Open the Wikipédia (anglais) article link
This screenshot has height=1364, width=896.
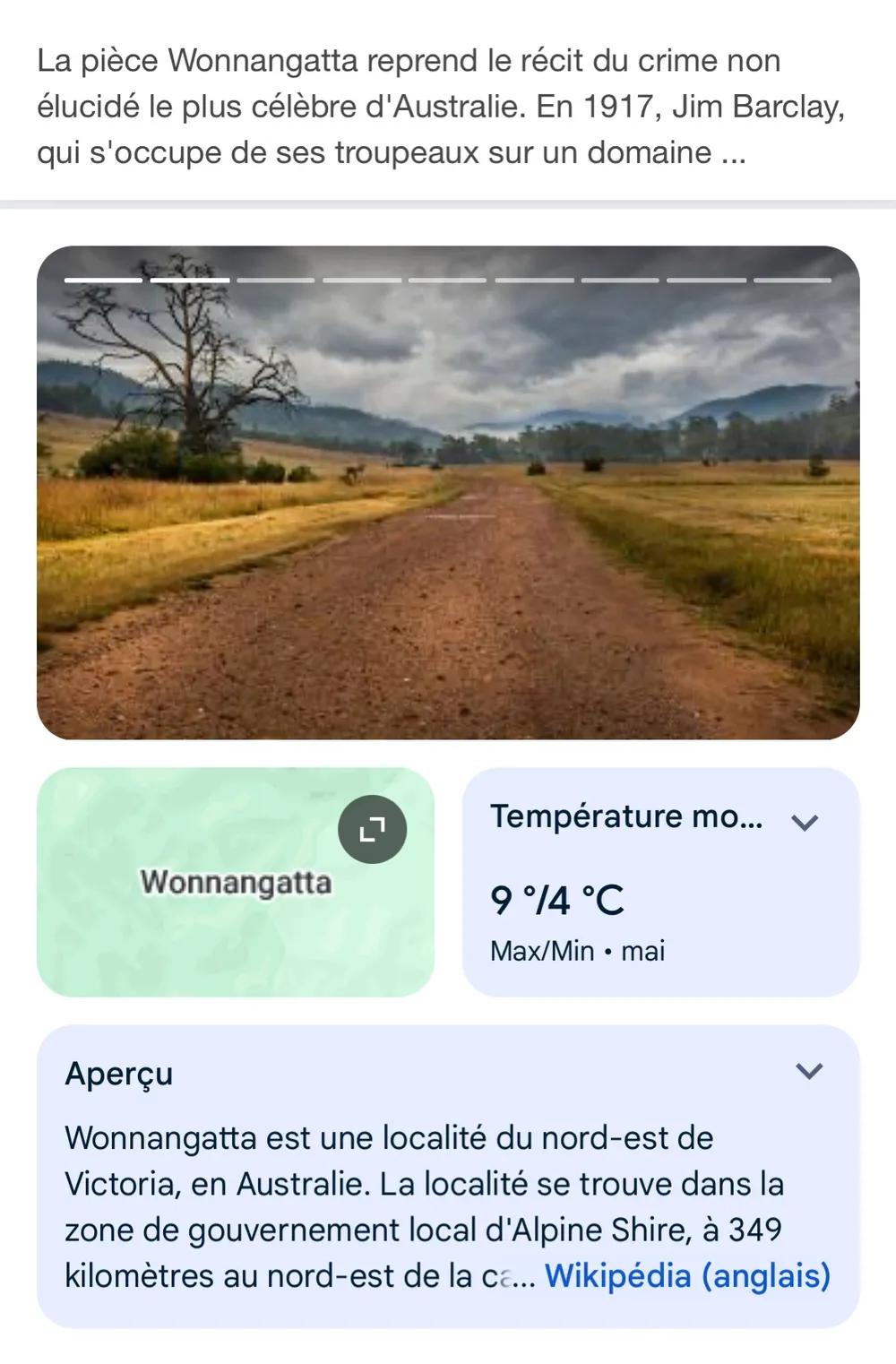pyautogui.click(x=688, y=1276)
